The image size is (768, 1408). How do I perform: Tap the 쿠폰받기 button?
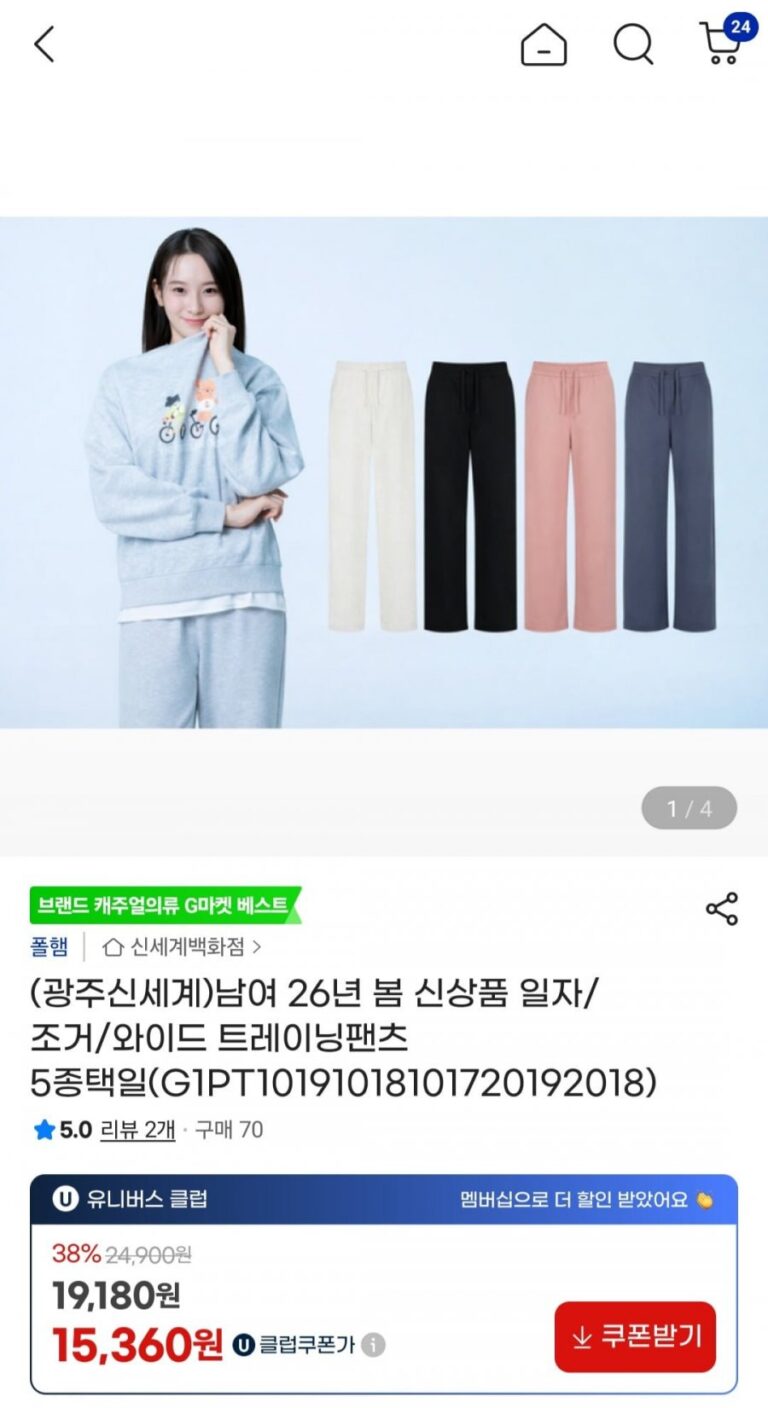(635, 1336)
